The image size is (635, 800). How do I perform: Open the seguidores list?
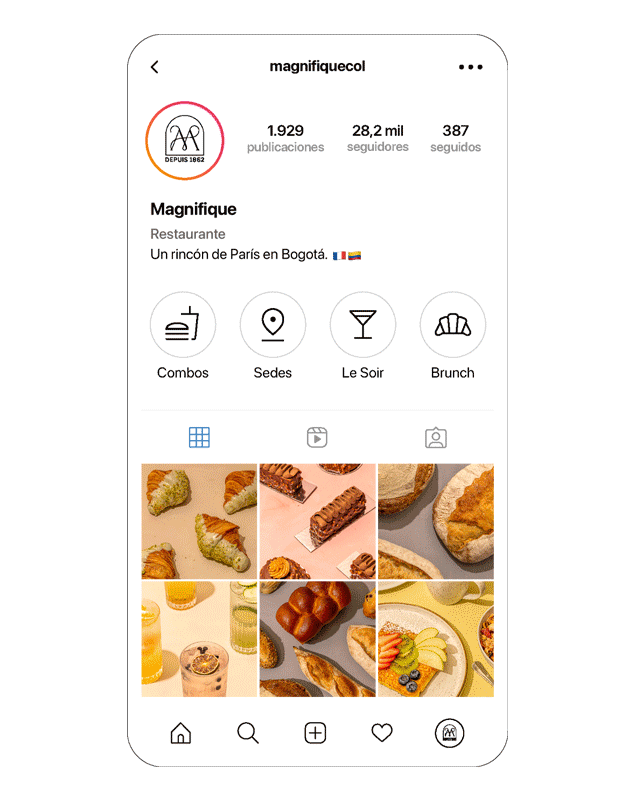coord(377,138)
